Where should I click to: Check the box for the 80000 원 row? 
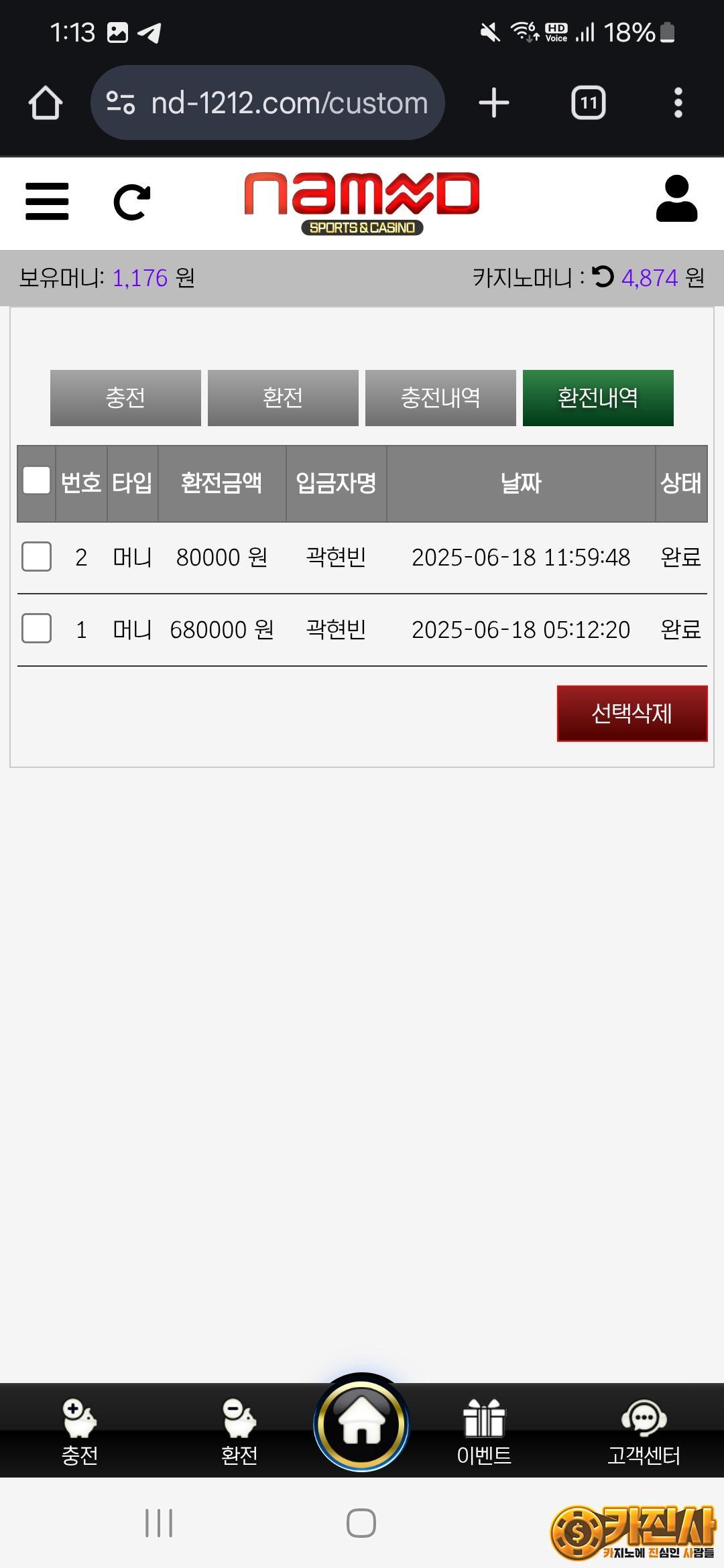(36, 557)
